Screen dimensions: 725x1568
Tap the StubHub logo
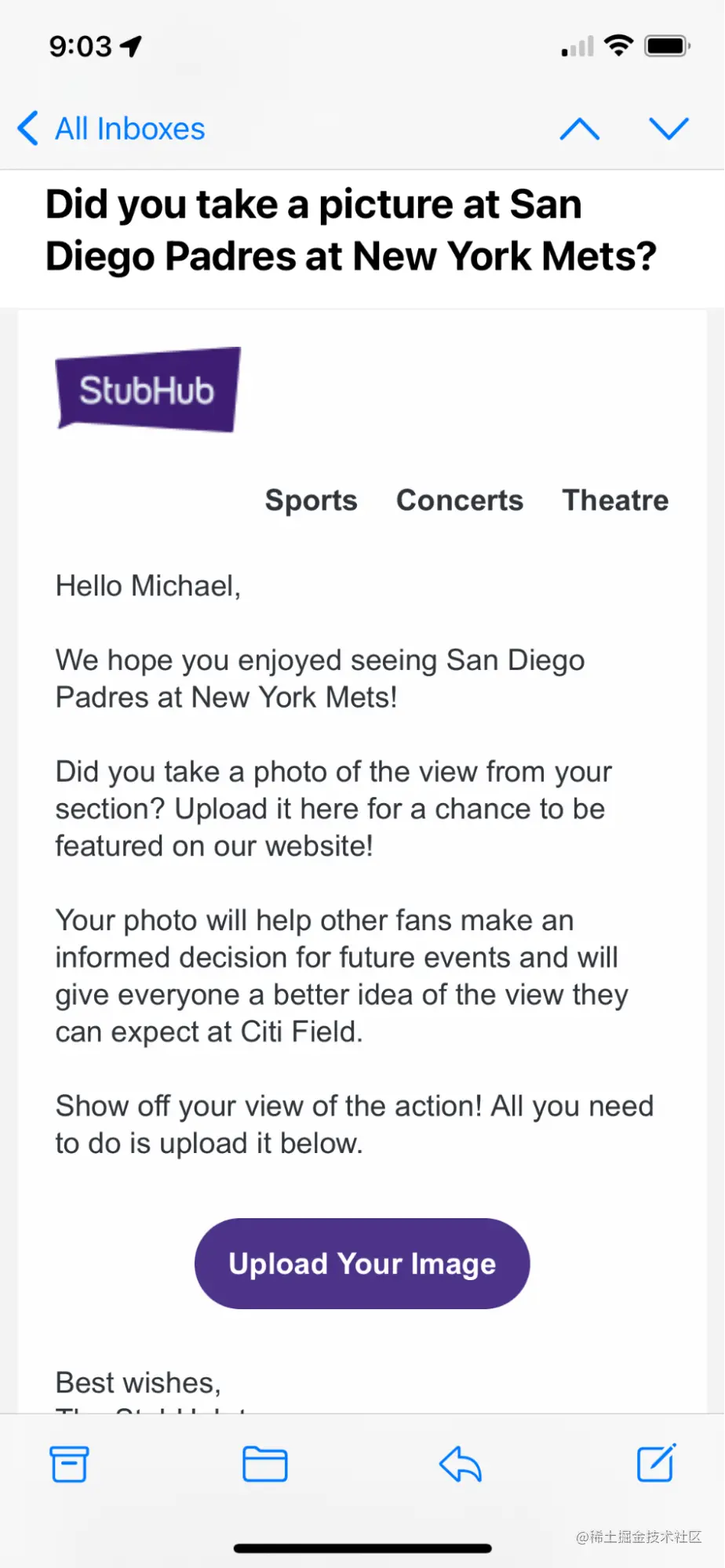coord(148,390)
